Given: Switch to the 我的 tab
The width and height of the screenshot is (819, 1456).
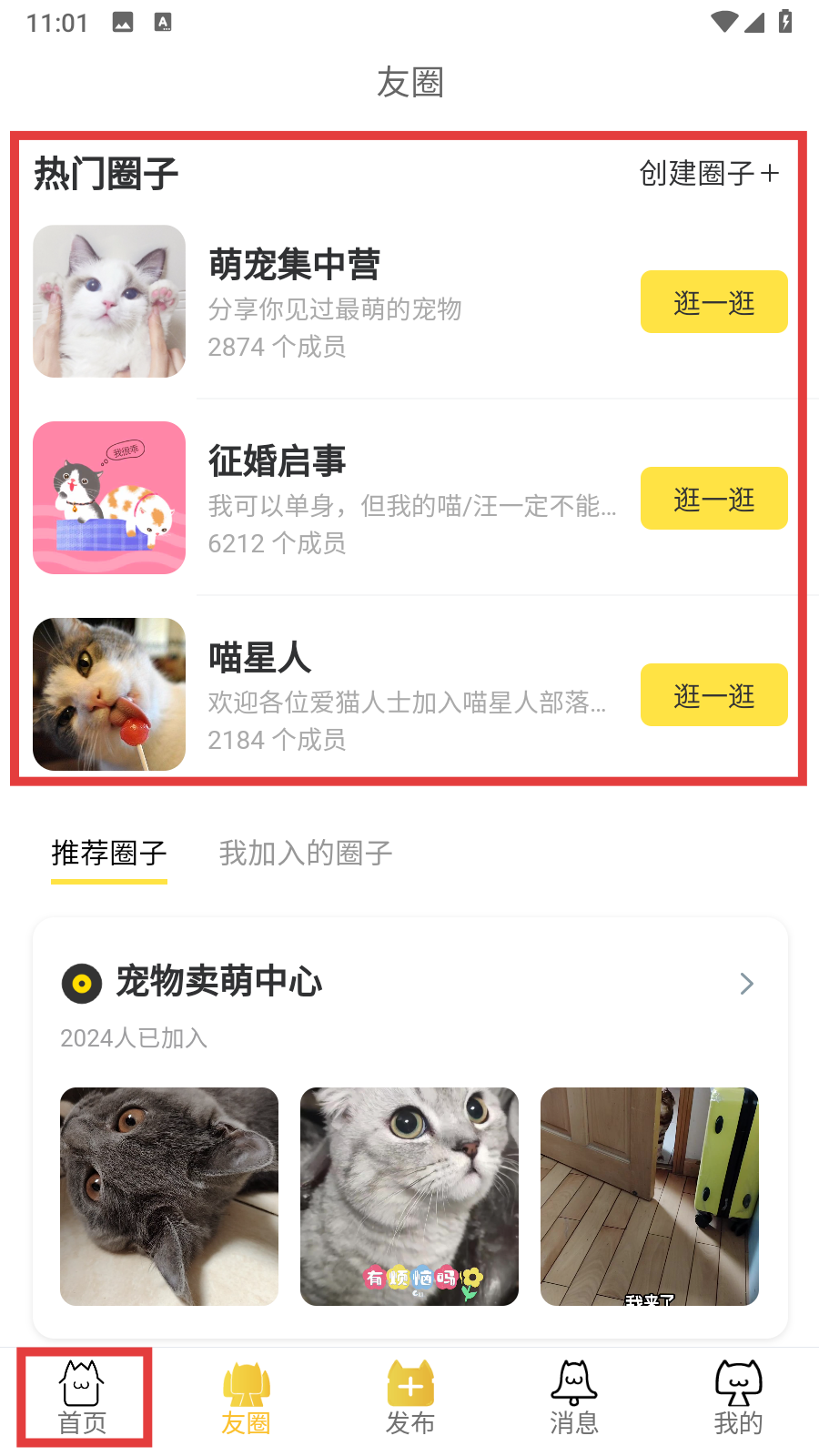Looking at the screenshot, I should [x=738, y=1399].
